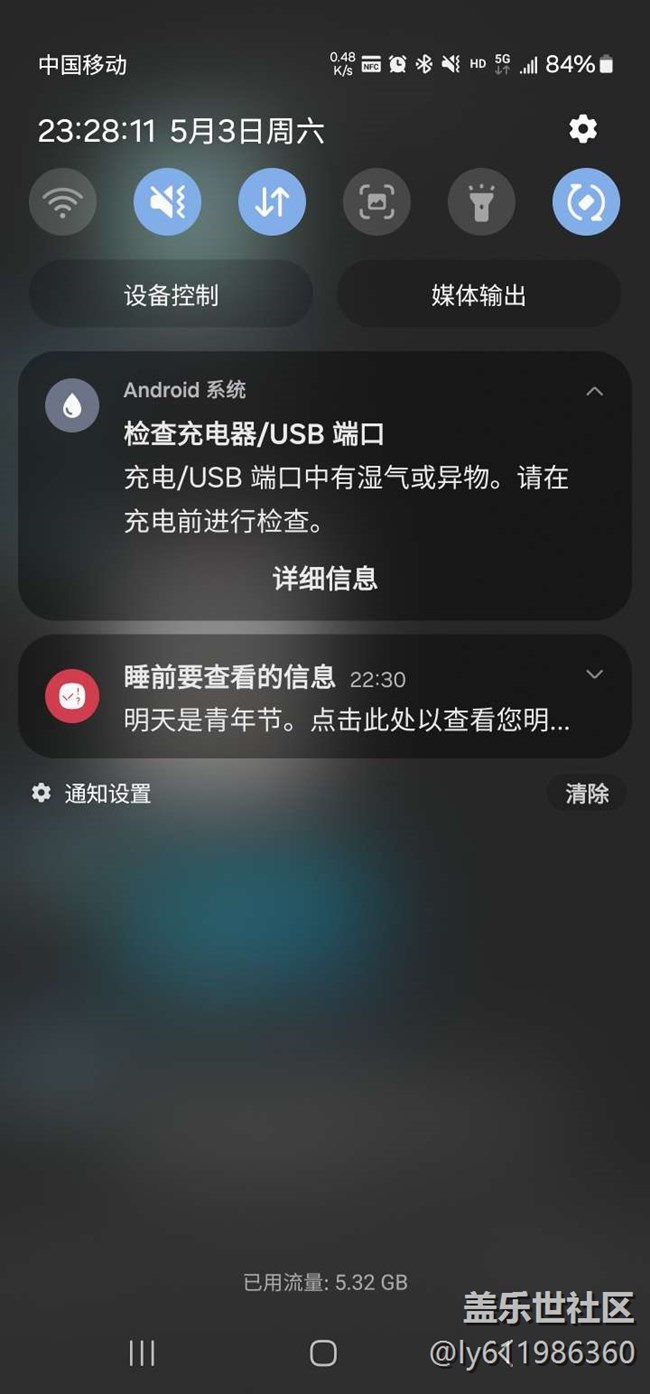Viewport: 650px width, 1394px height.
Task: Open 通知设置
Action: click(x=92, y=794)
